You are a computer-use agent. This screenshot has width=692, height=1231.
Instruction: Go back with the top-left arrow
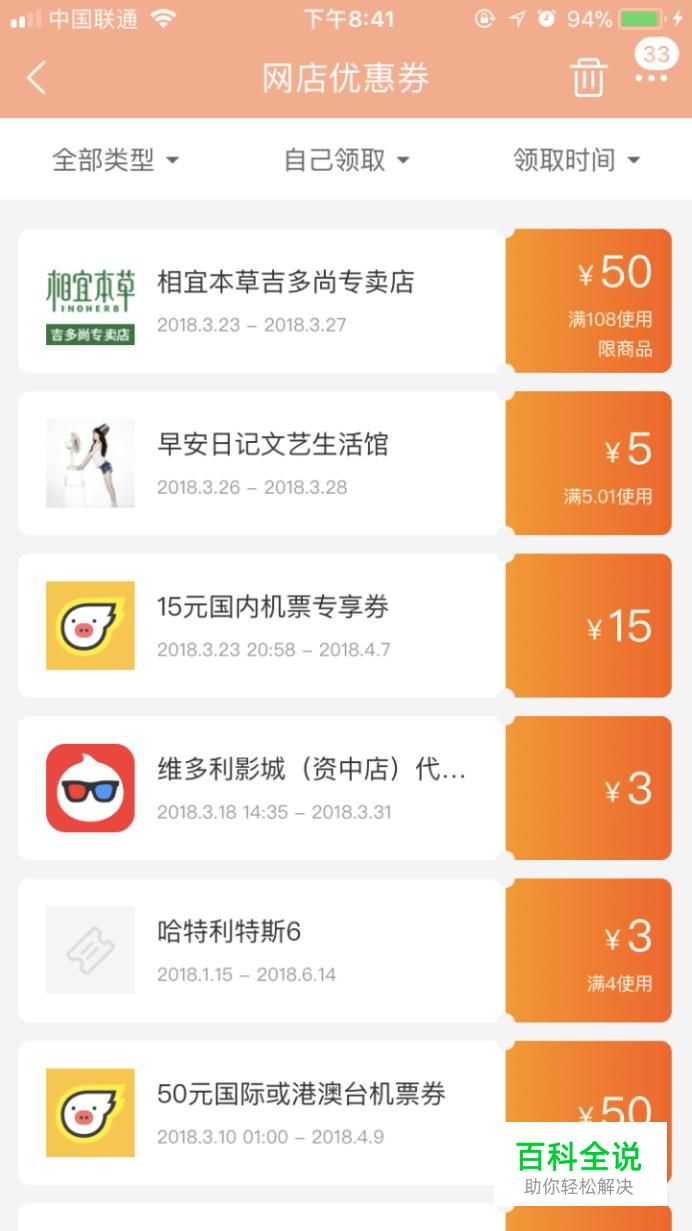(x=37, y=77)
